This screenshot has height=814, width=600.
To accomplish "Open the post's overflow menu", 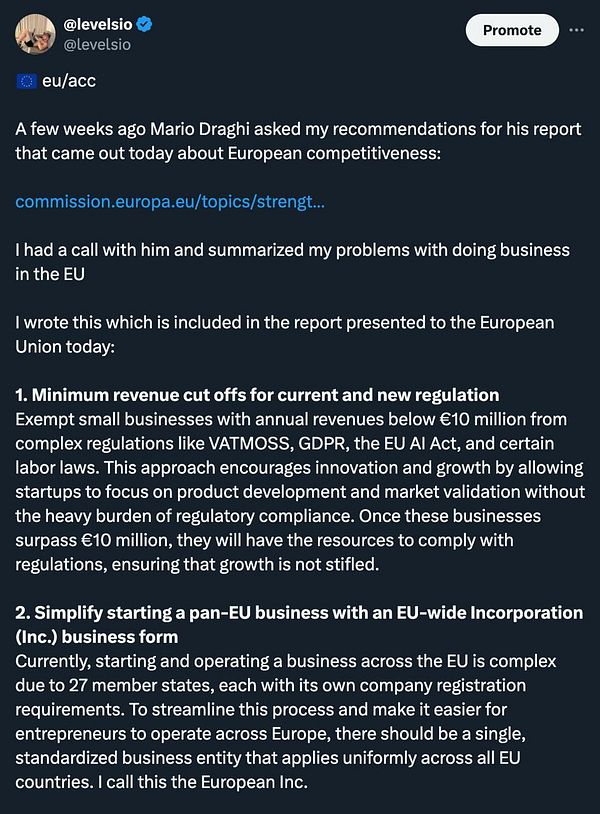I will pyautogui.click(x=576, y=30).
